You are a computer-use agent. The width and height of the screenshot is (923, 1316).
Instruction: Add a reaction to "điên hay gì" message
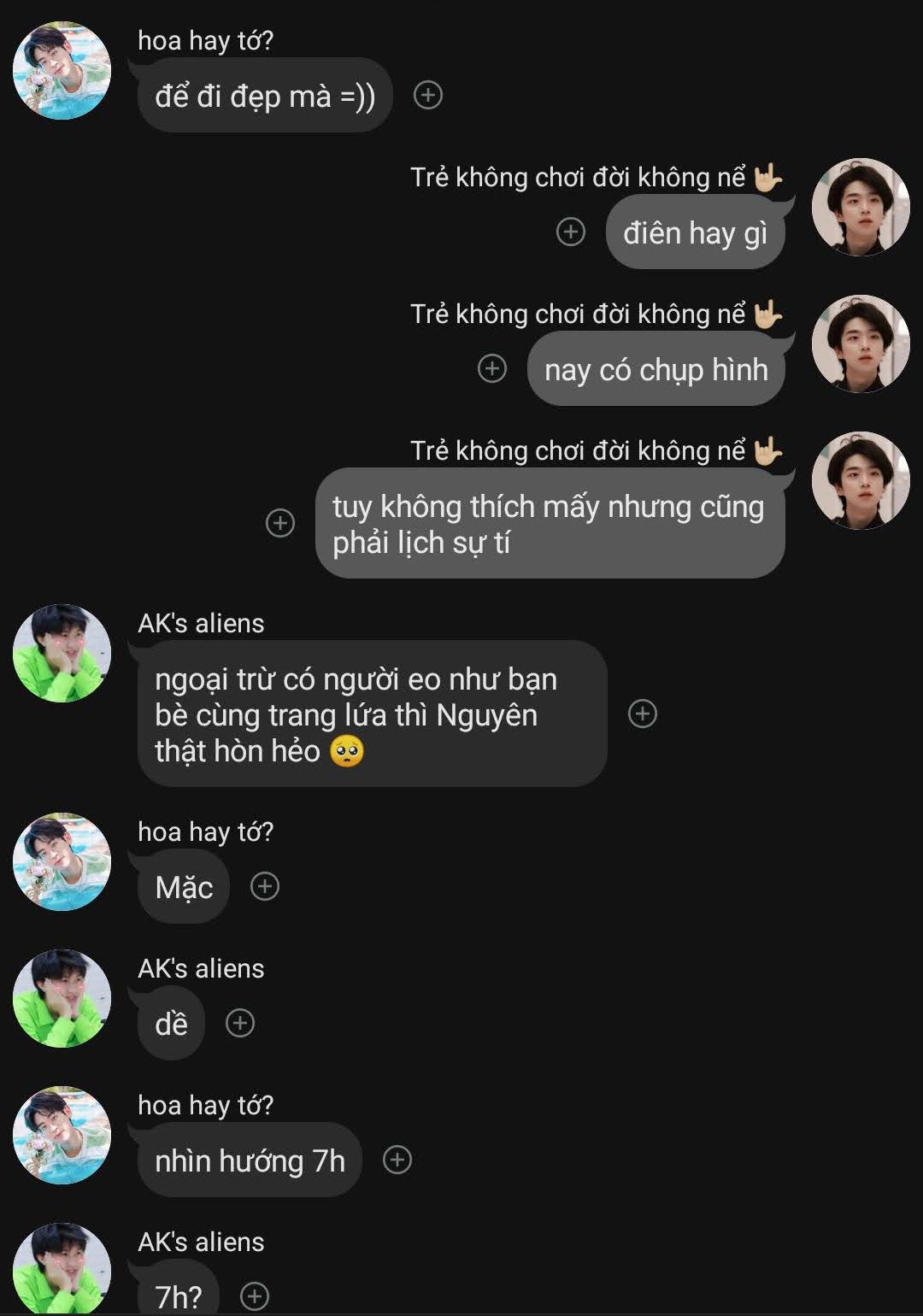(x=570, y=232)
